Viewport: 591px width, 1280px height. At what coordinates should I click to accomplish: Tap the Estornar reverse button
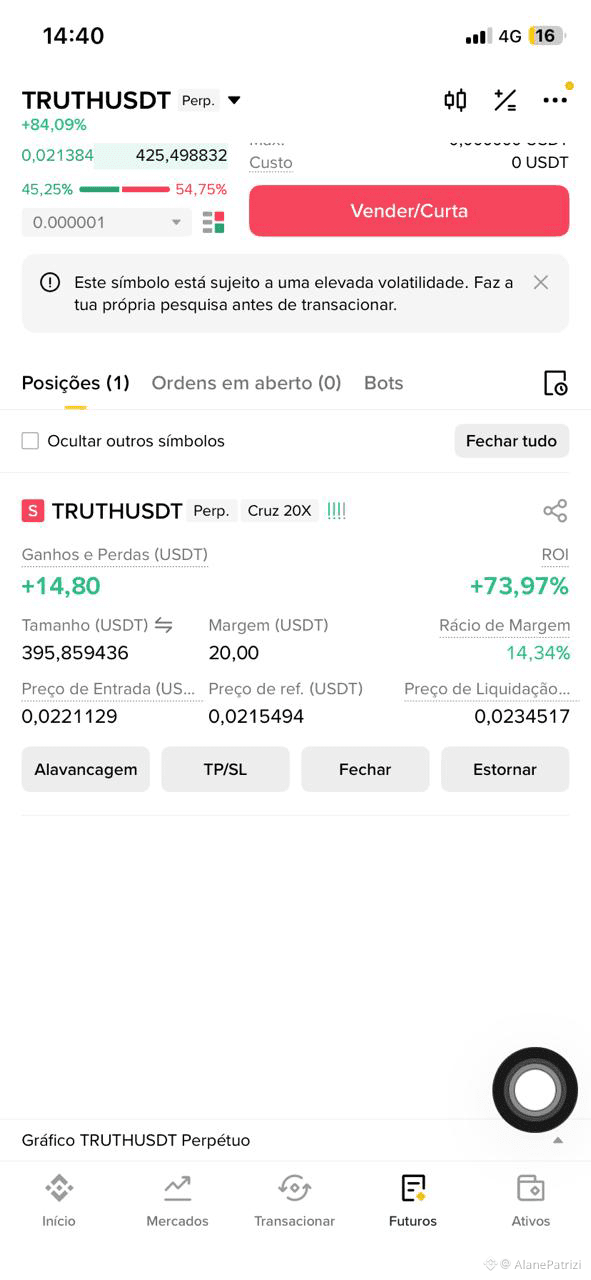click(x=505, y=769)
